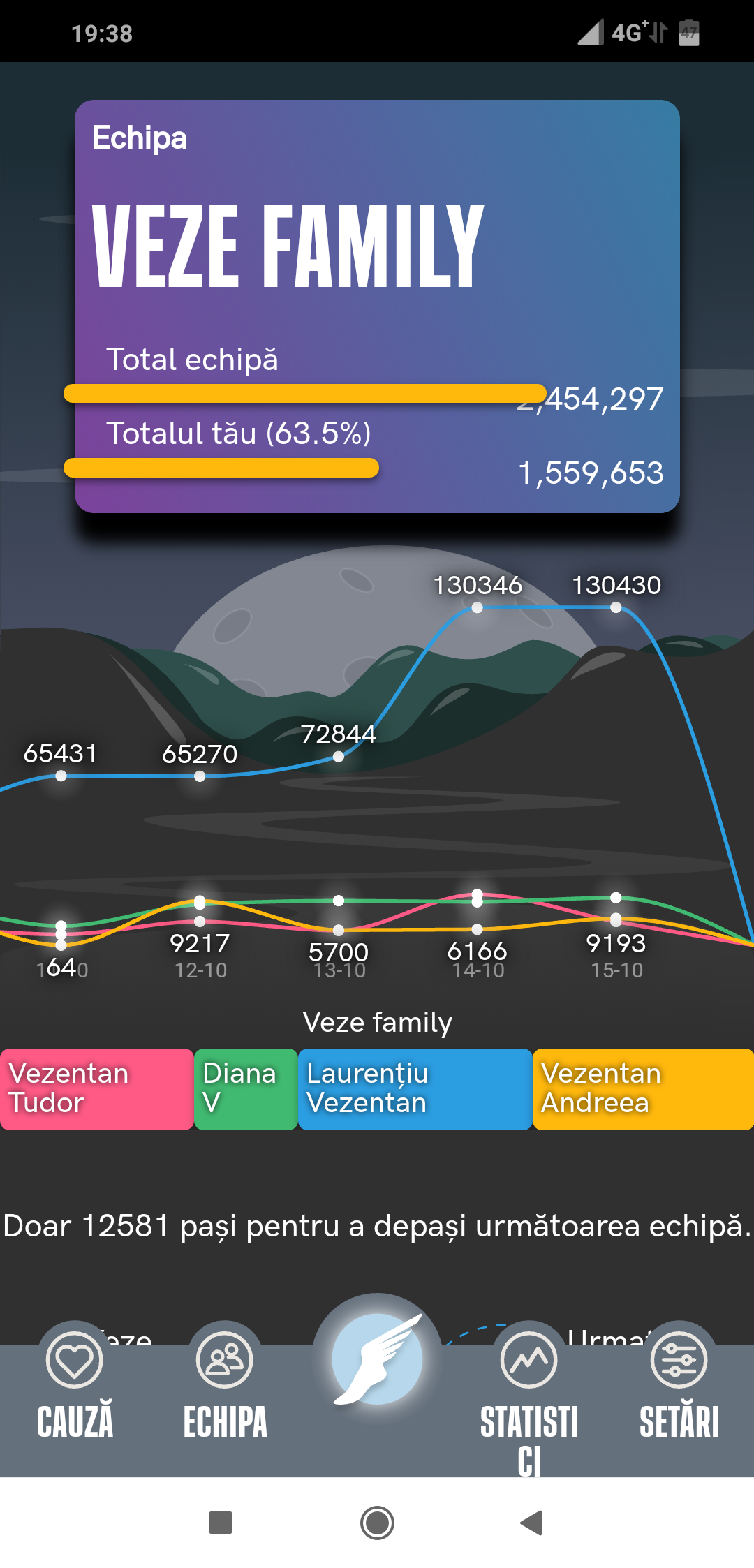Tap the 72844 point on the chart
Screen dimensions: 754x1568
click(x=339, y=756)
